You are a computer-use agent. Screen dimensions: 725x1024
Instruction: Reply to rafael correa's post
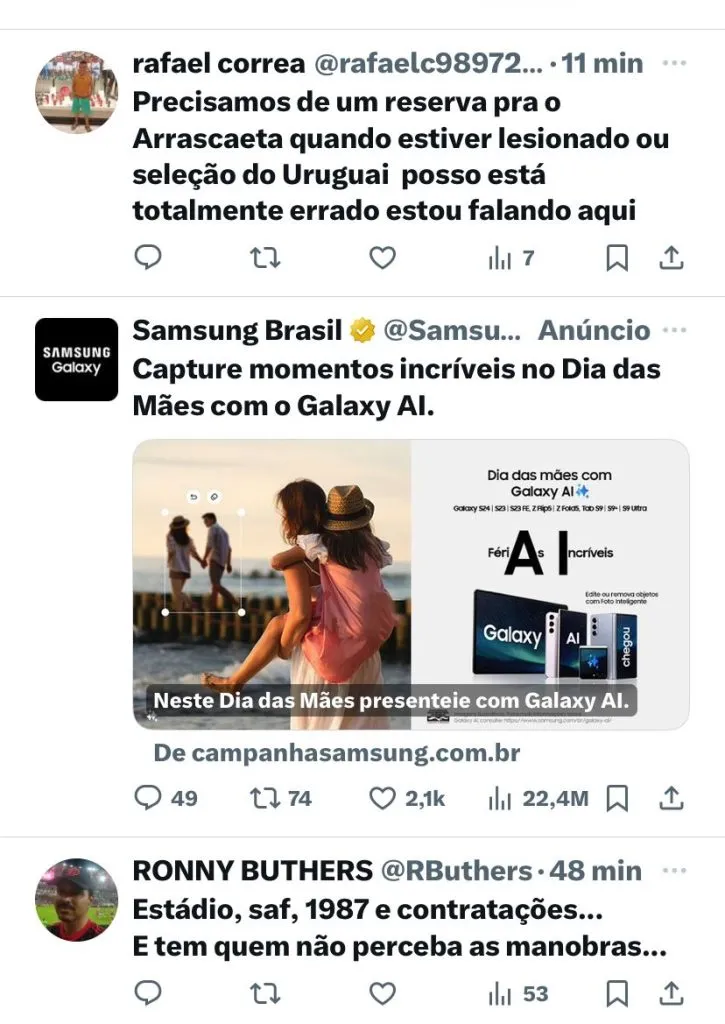coord(148,258)
